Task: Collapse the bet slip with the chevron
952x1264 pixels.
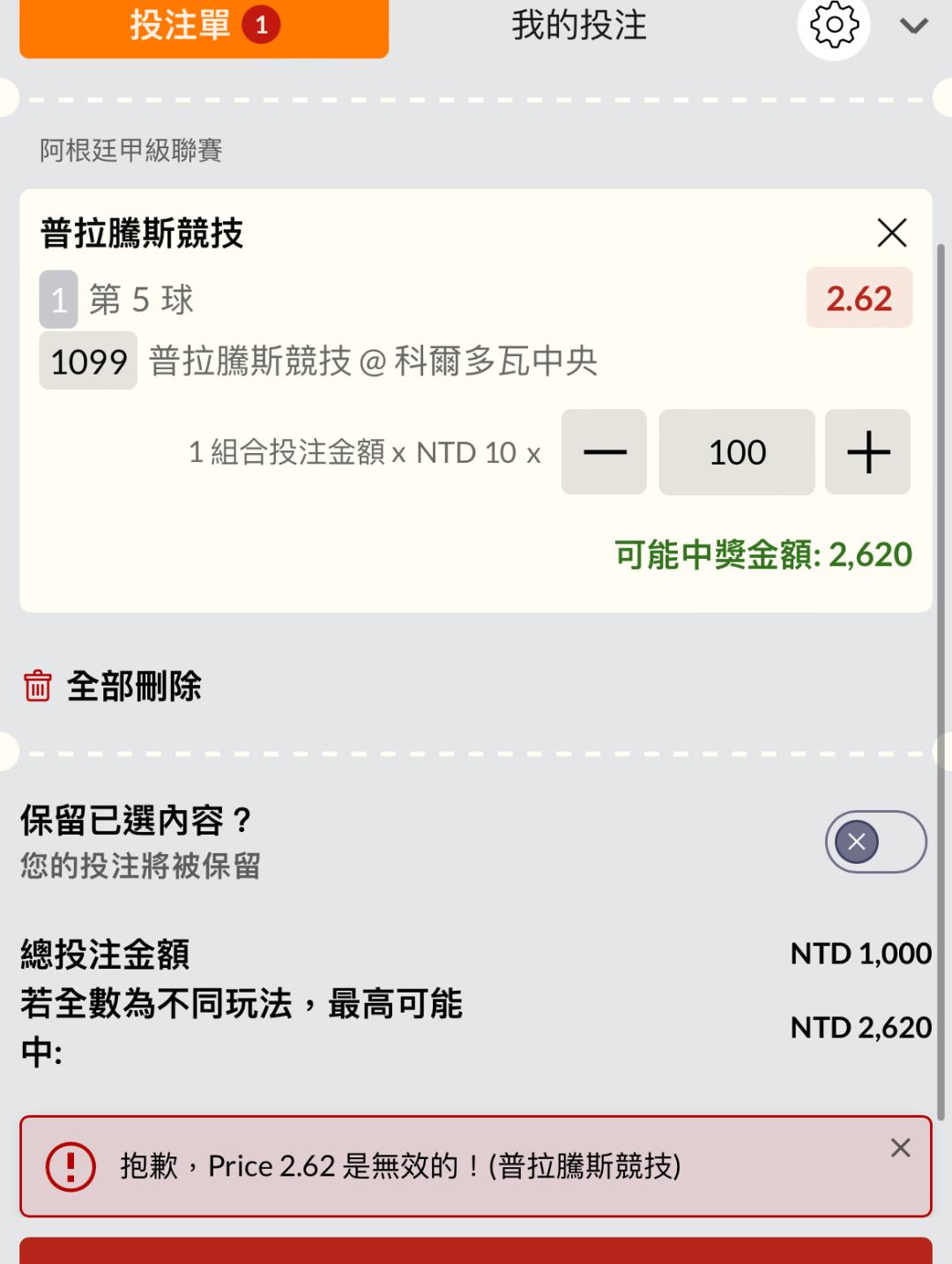Action: [x=914, y=26]
